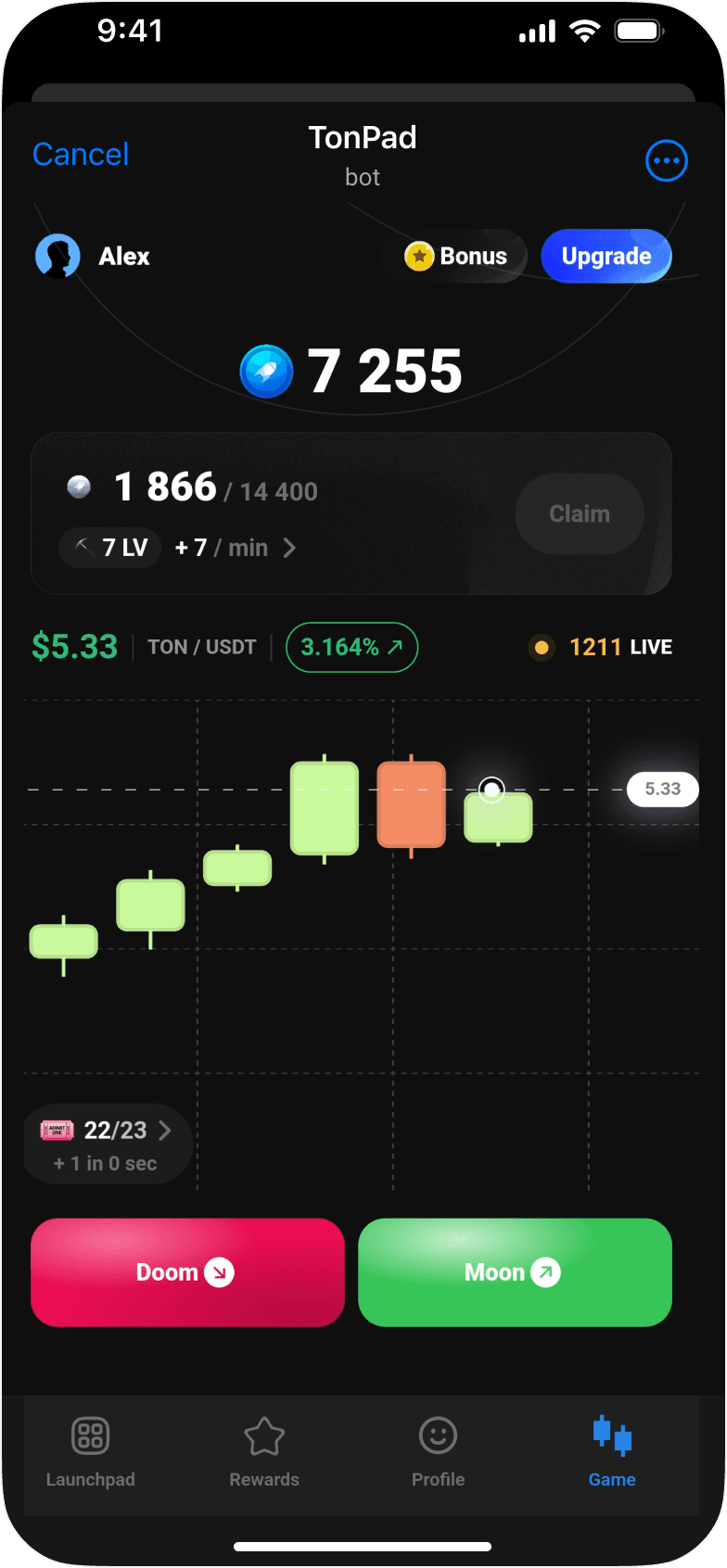Viewport: 727px width, 1568px height.
Task: Open the Bonus section
Action: (x=456, y=256)
